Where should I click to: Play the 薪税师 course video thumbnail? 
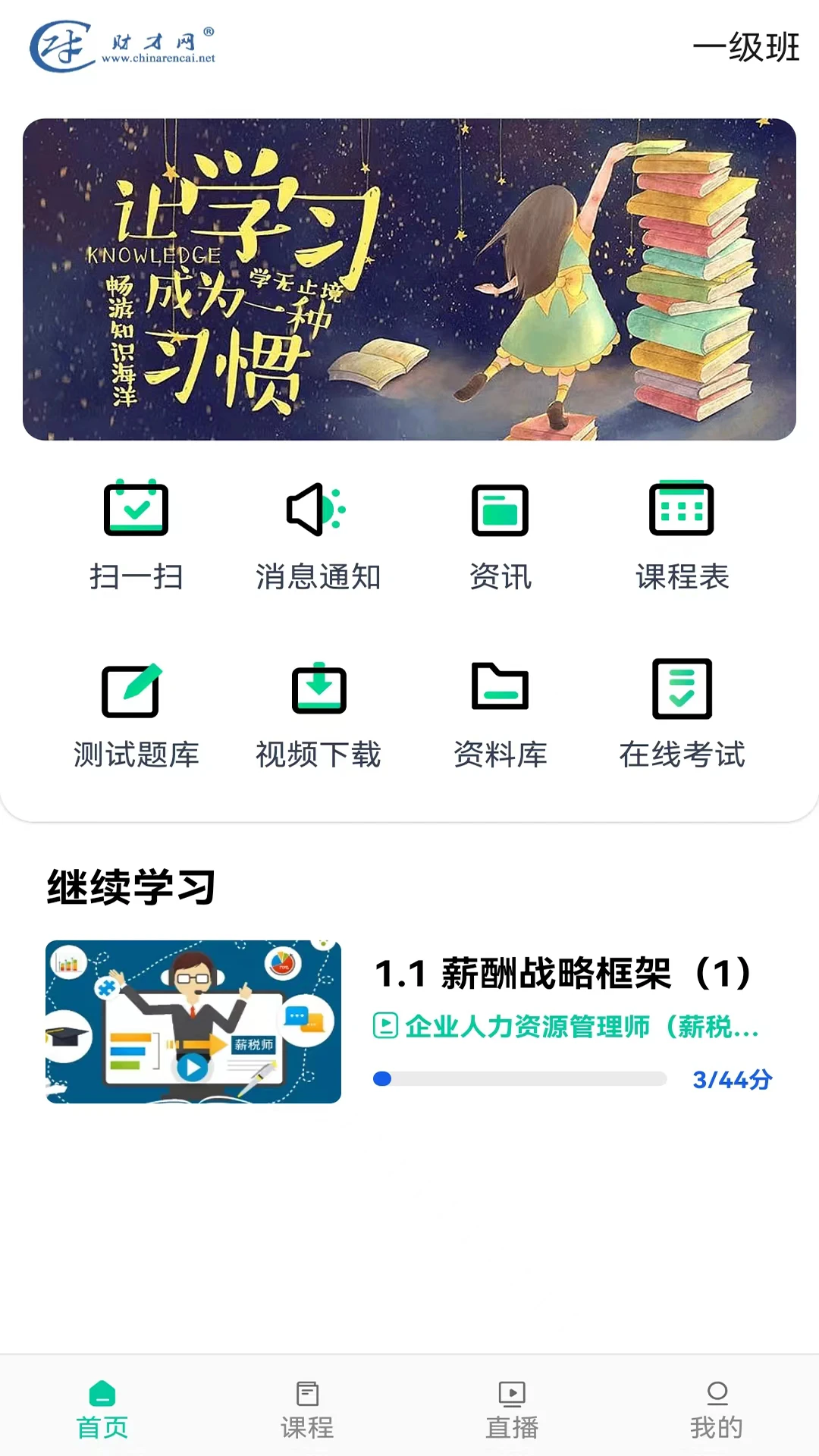(193, 1020)
